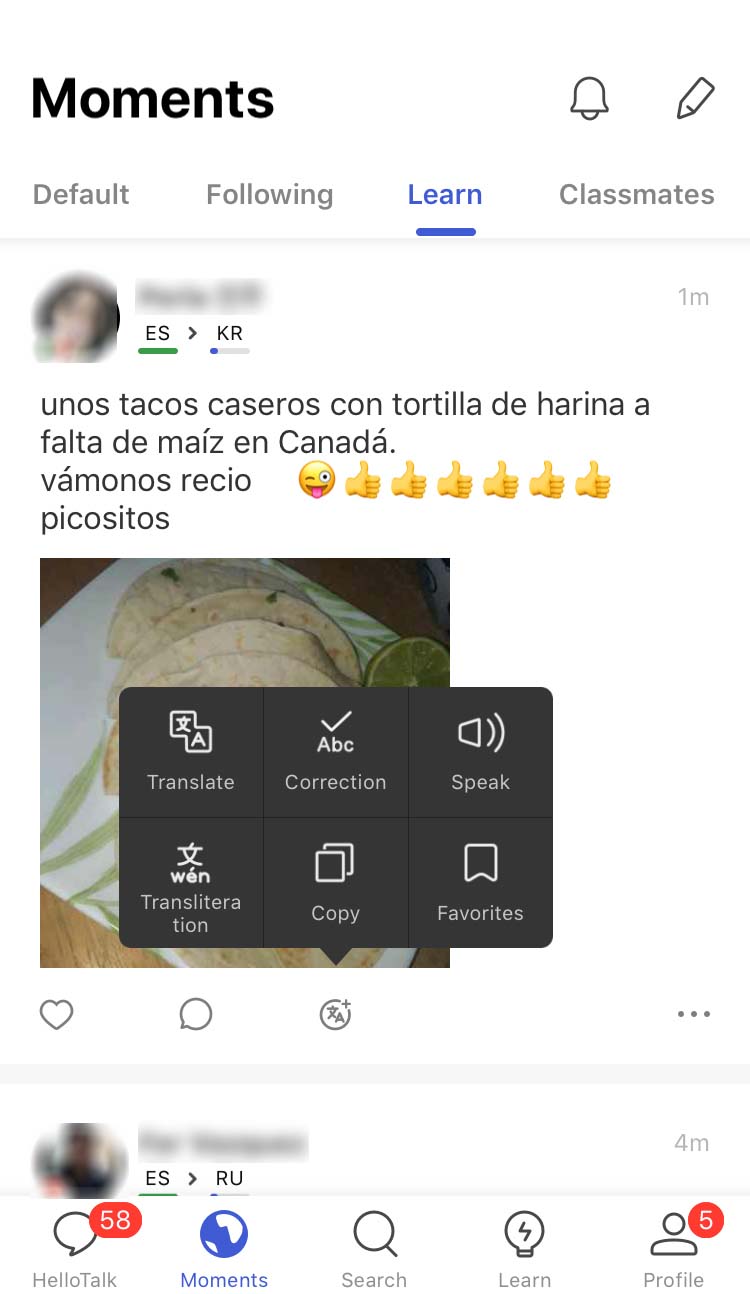Switch to the Classmates tab
750x1294 pixels.
pyautogui.click(x=636, y=194)
